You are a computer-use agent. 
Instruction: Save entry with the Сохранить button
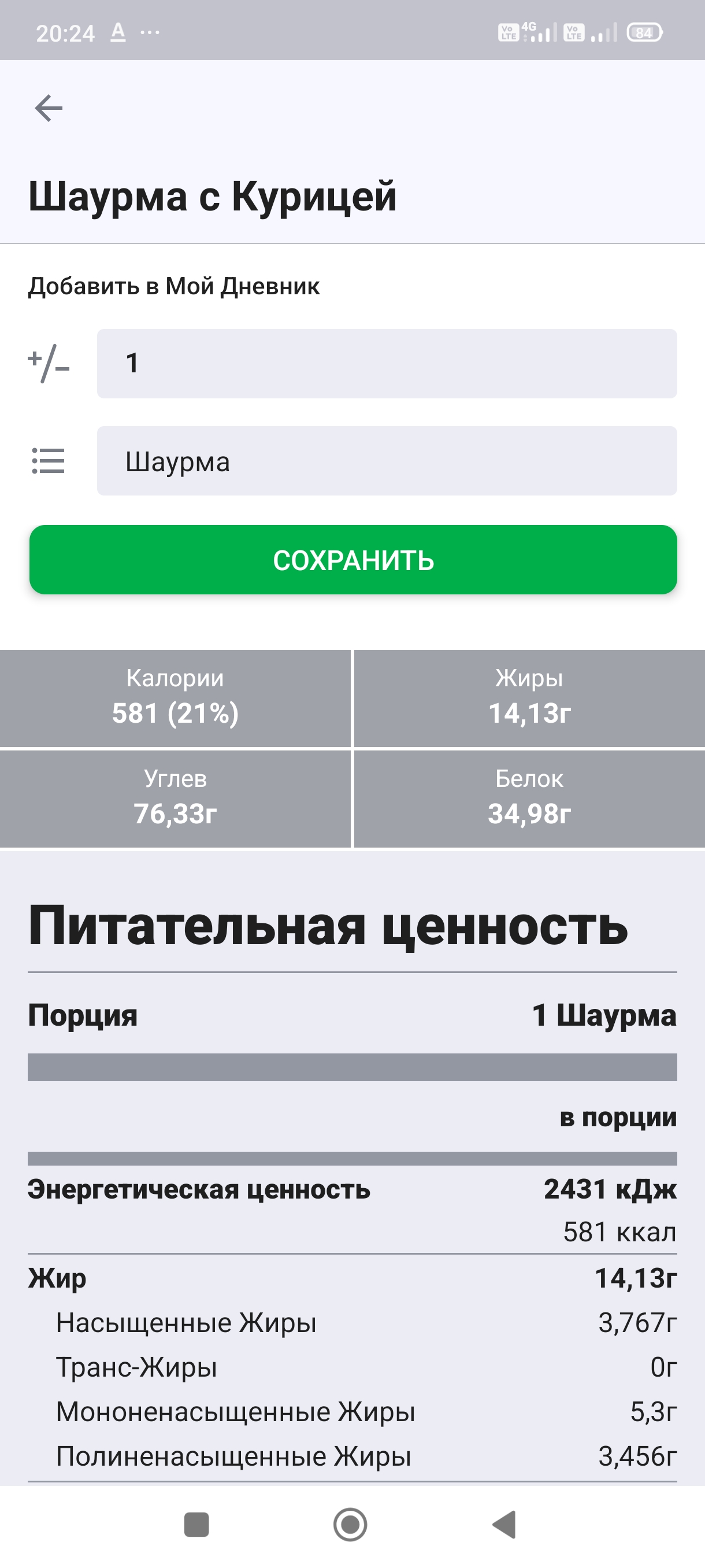tap(353, 560)
